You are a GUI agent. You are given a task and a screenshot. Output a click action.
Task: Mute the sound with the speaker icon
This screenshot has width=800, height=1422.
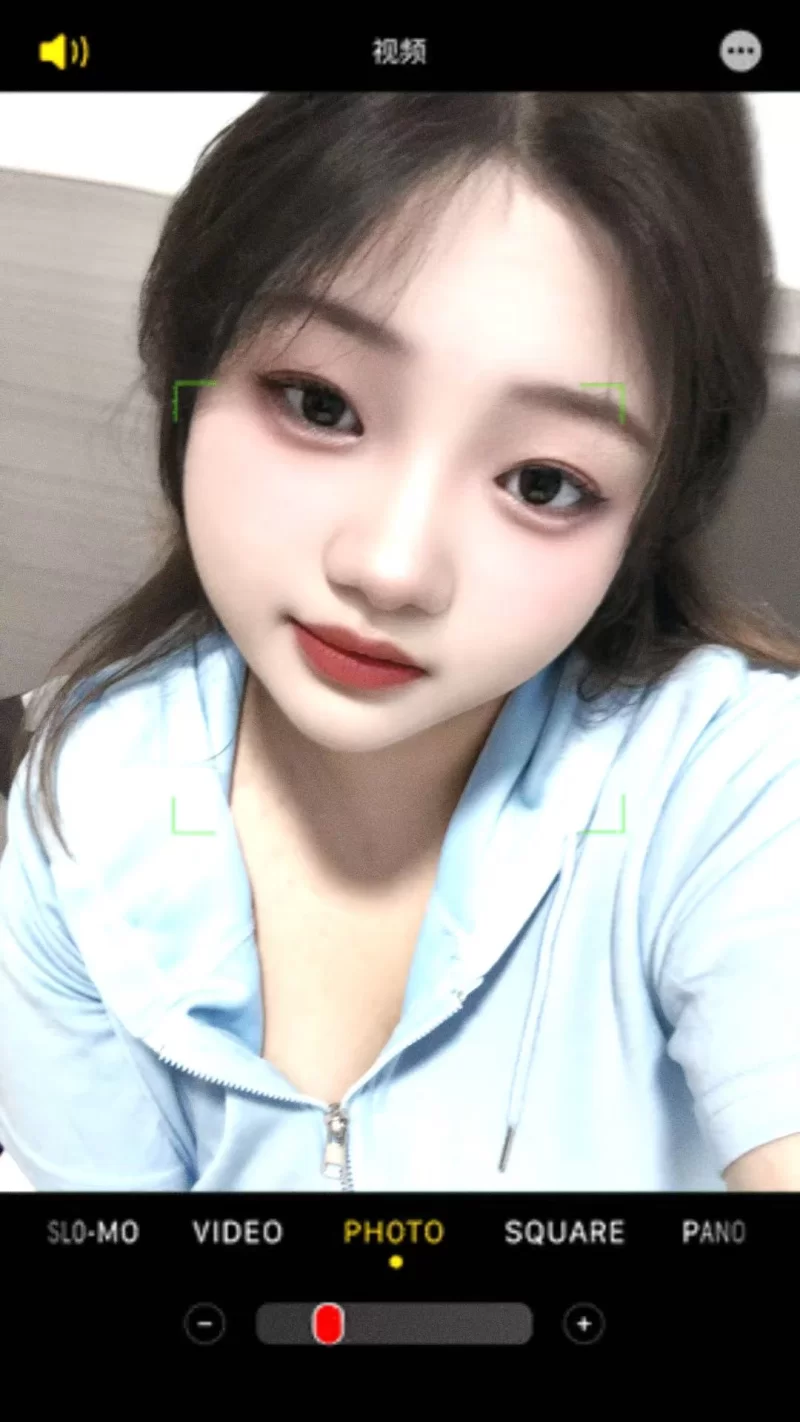click(x=64, y=52)
